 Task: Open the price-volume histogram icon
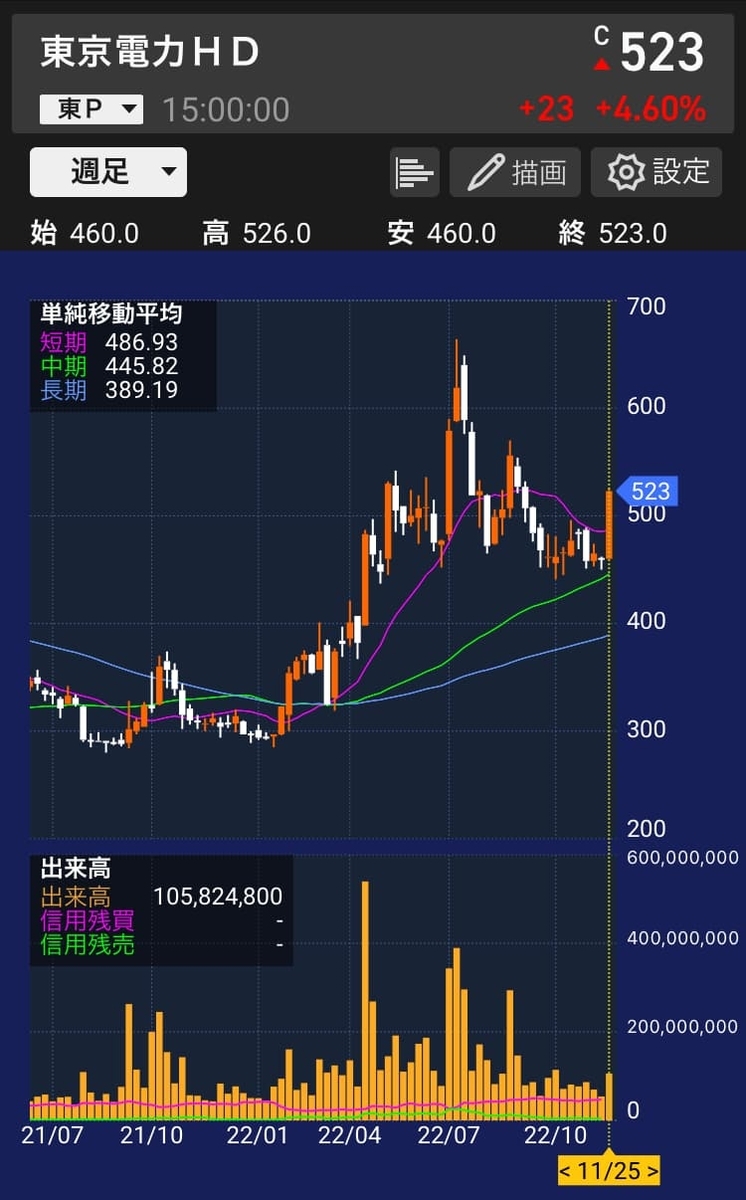pos(414,172)
